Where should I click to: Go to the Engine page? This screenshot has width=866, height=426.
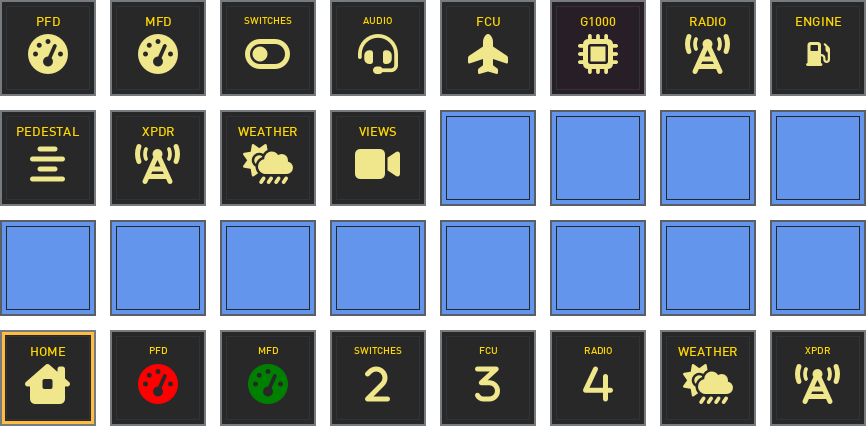click(x=818, y=48)
